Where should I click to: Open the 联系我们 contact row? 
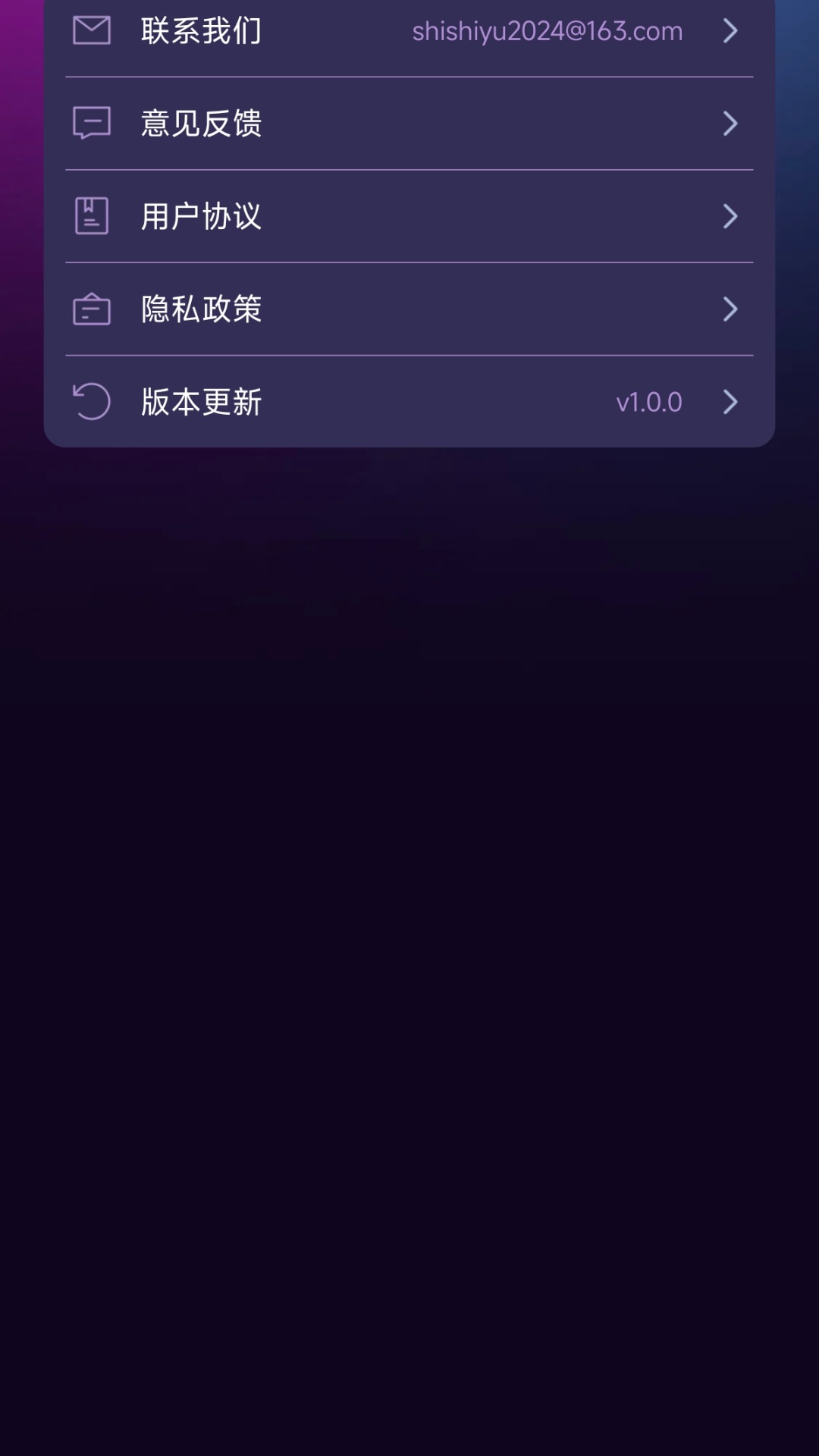coord(409,31)
